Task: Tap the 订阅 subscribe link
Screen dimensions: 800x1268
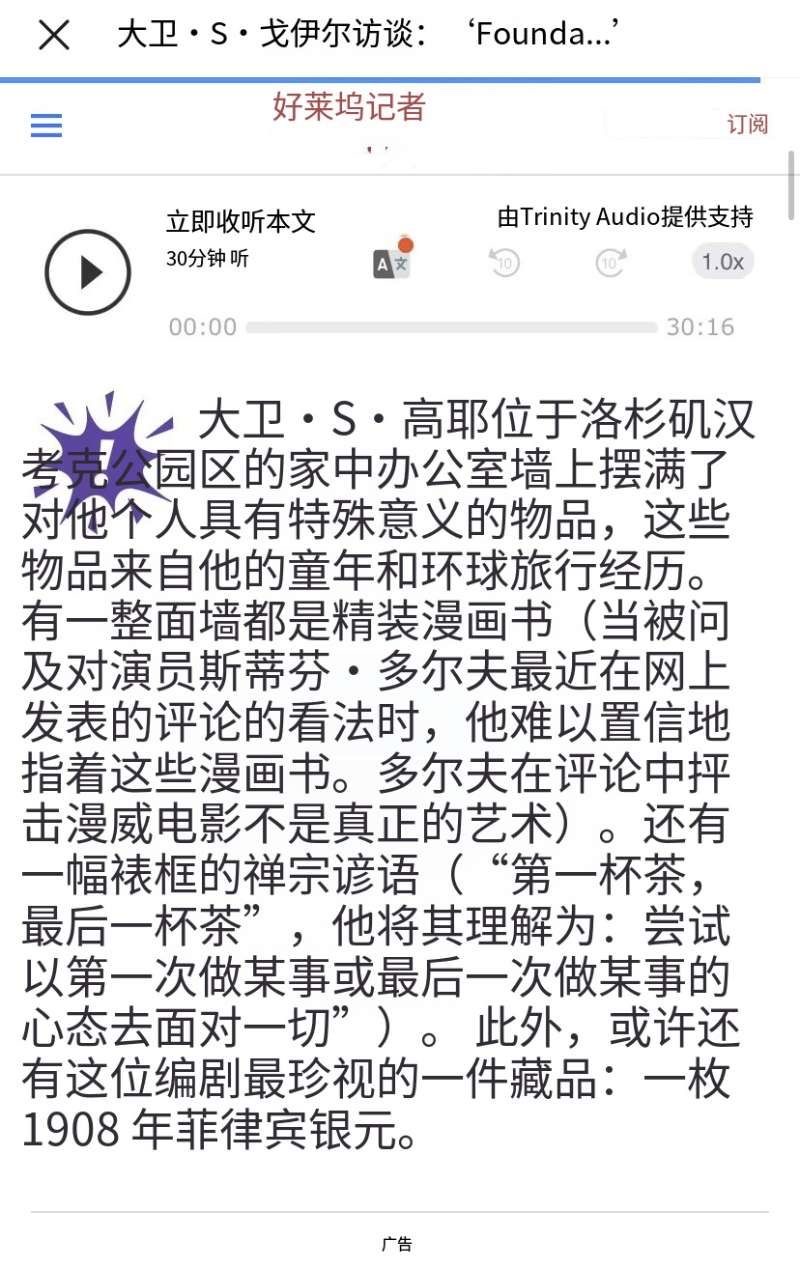Action: point(747,125)
